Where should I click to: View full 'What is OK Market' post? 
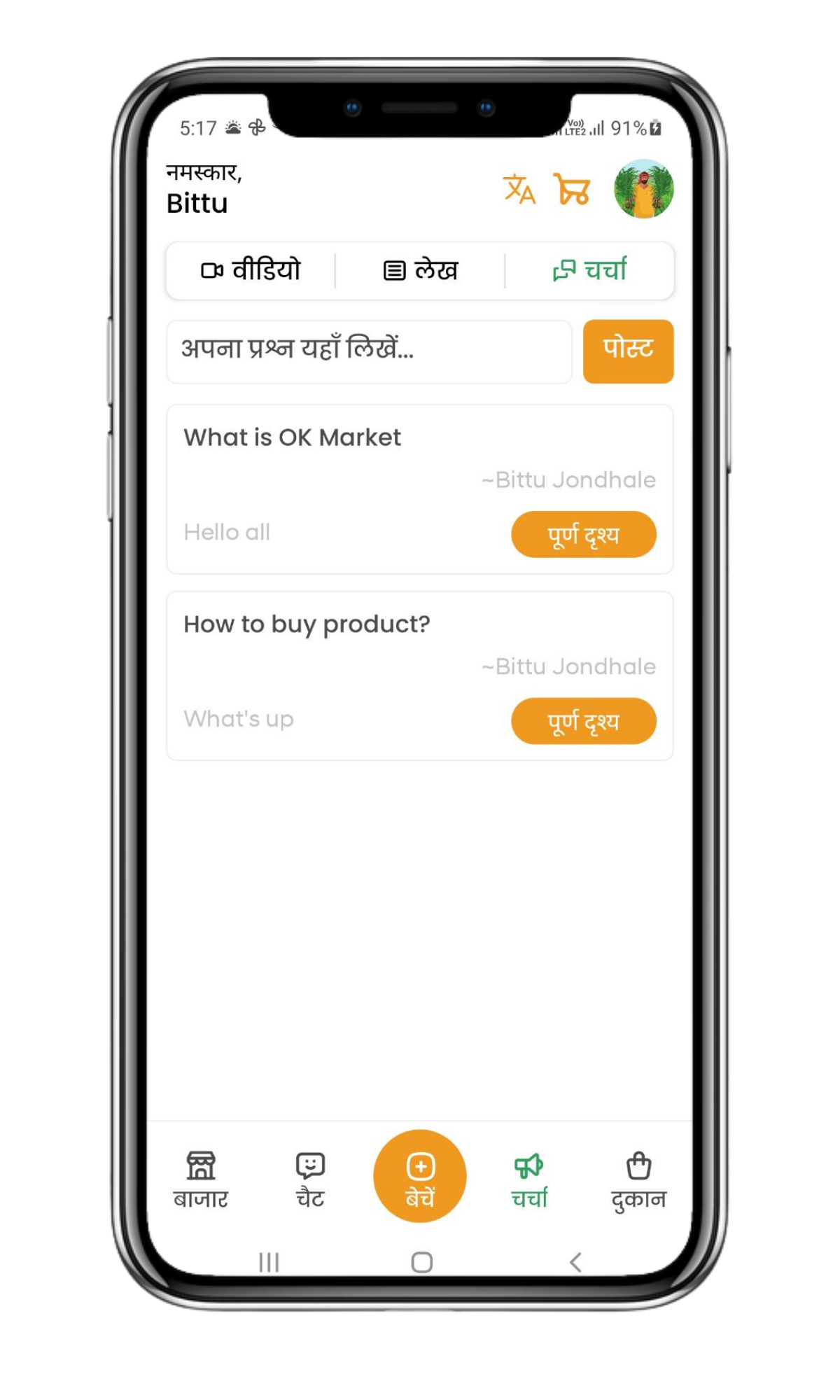point(583,535)
